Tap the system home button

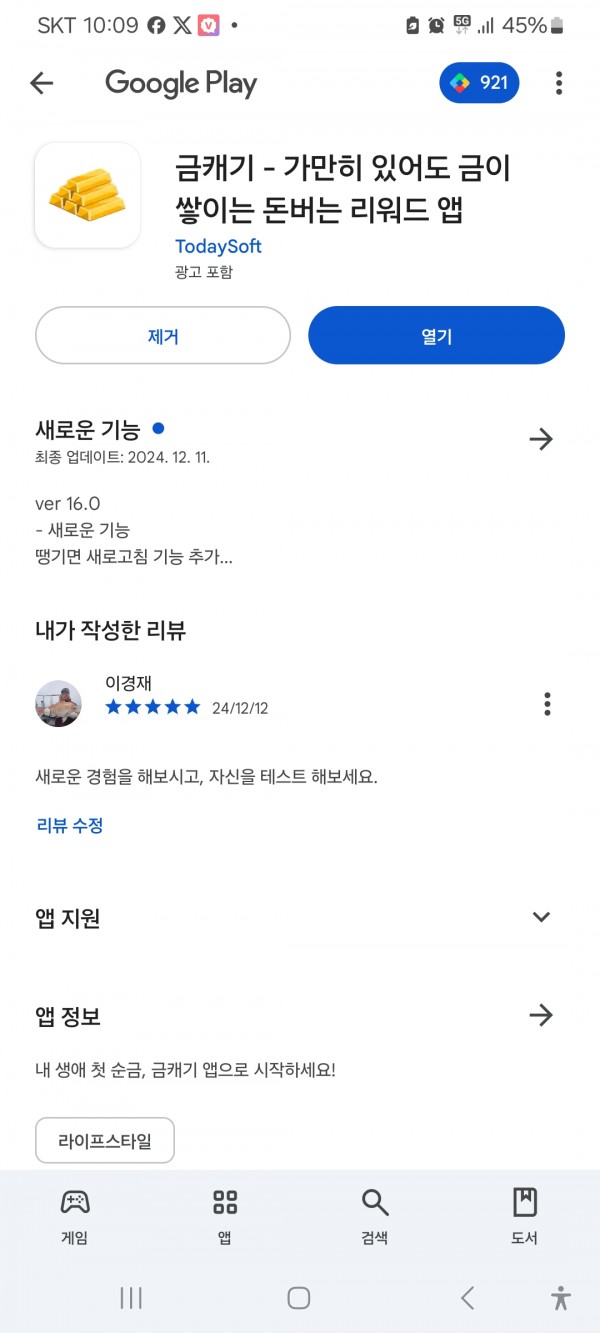pos(298,1298)
